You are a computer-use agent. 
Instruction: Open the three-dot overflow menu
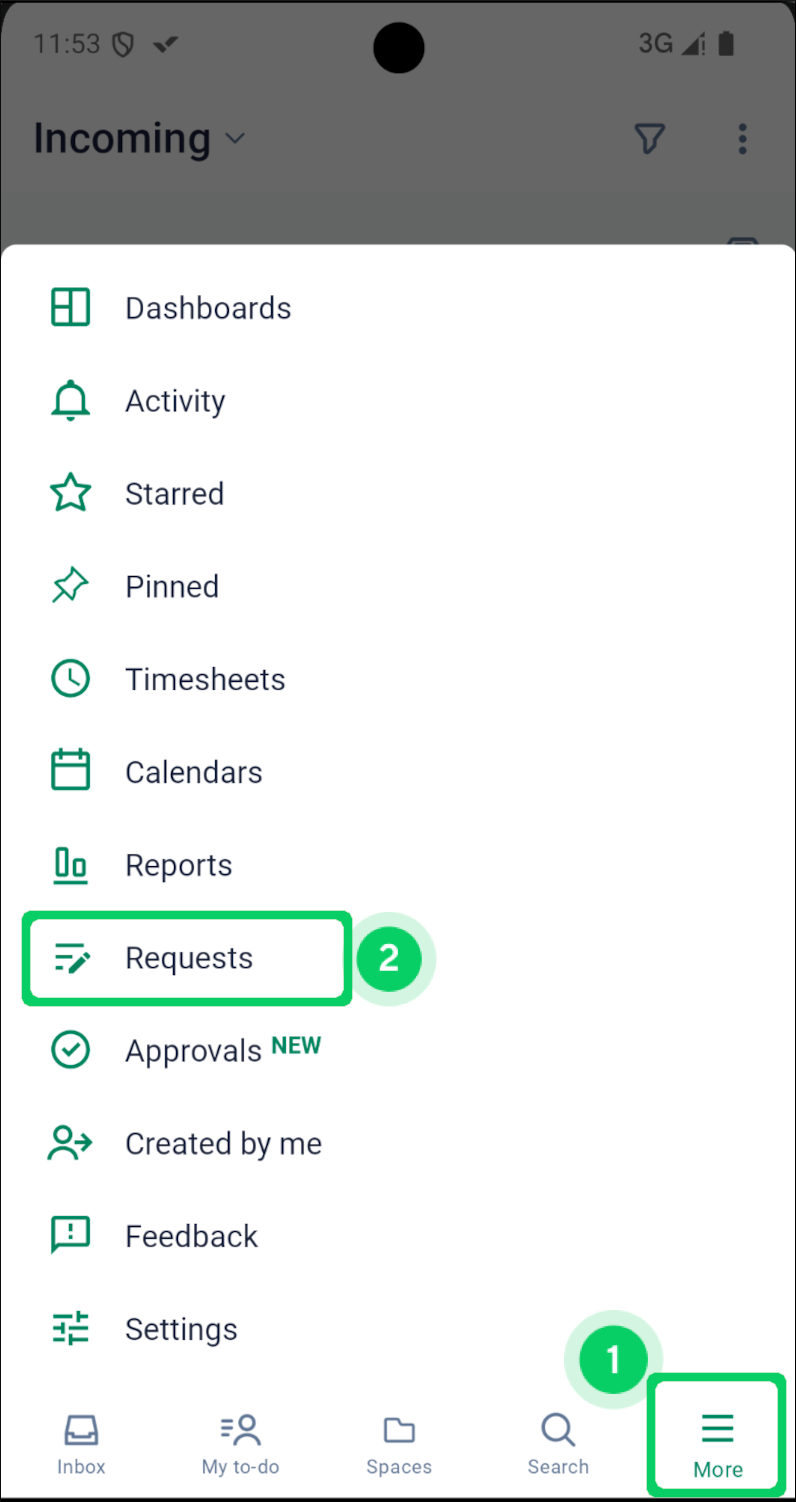(742, 139)
